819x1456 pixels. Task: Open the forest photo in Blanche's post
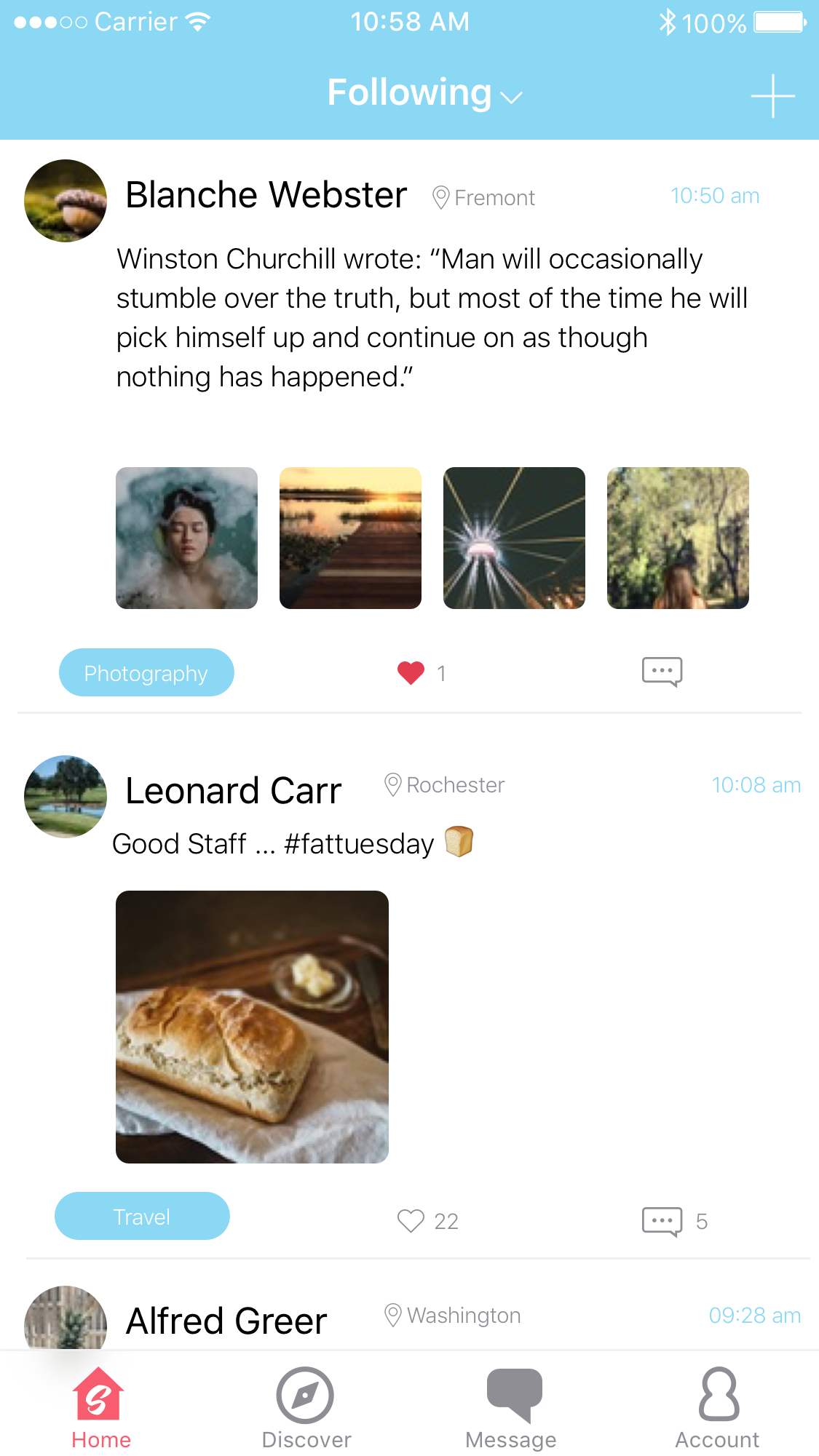point(678,538)
